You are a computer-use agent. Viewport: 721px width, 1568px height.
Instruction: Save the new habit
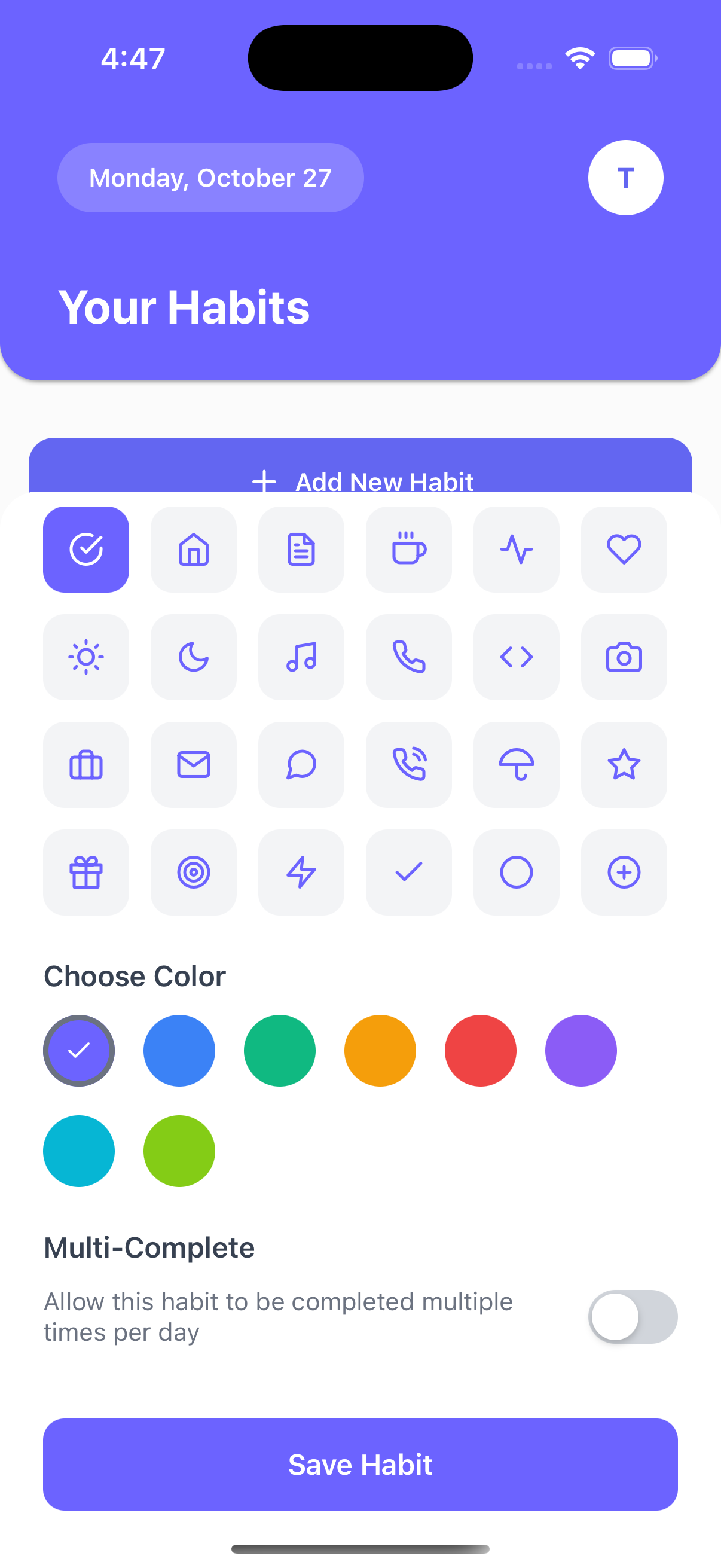360,1463
